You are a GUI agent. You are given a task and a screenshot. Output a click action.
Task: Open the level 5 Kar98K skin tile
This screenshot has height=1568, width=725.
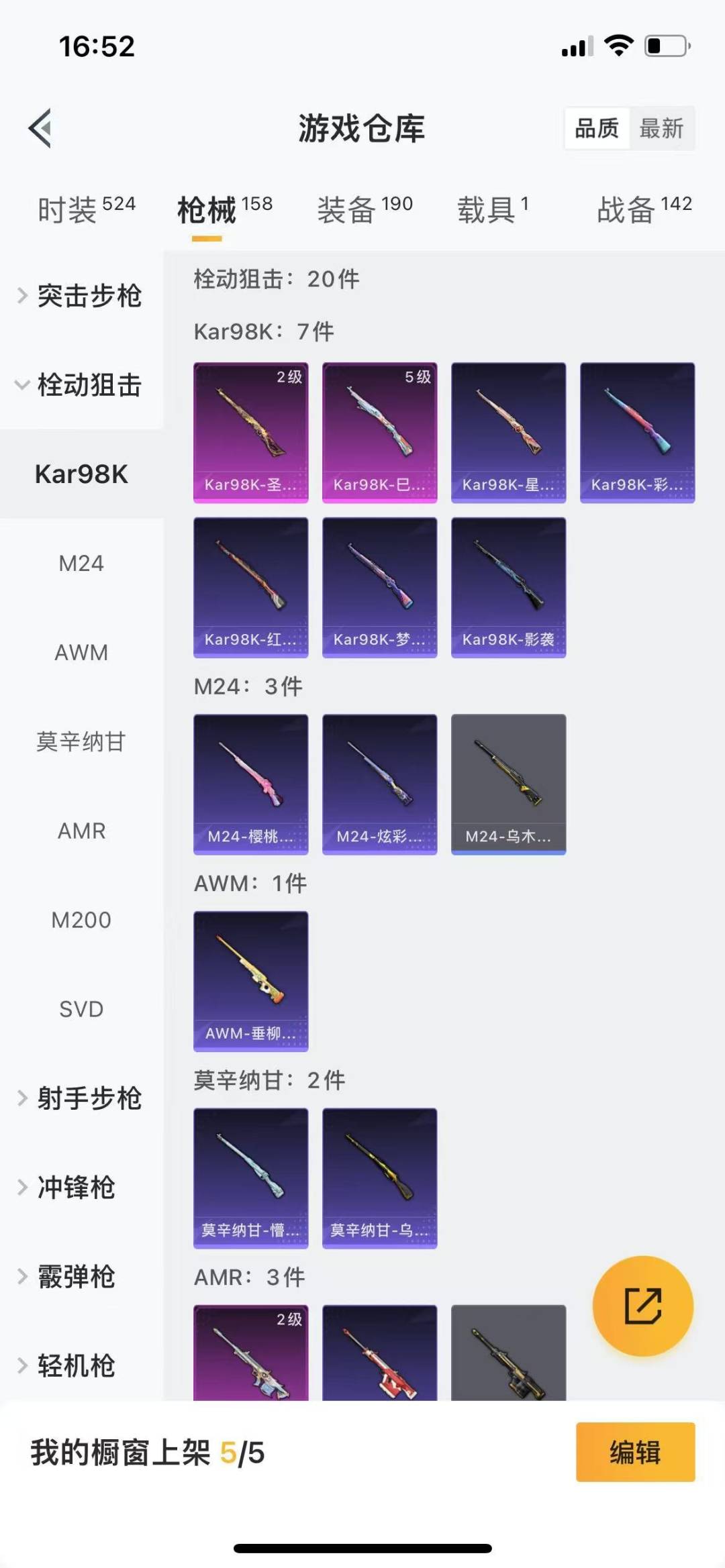click(x=379, y=433)
